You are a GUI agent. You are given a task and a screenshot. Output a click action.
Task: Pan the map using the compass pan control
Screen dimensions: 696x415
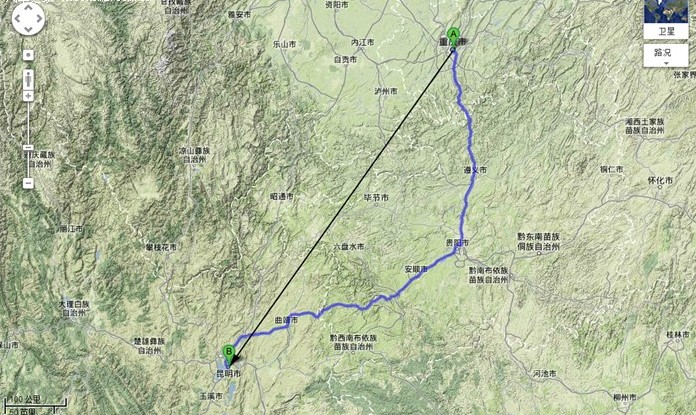pyautogui.click(x=28, y=19)
